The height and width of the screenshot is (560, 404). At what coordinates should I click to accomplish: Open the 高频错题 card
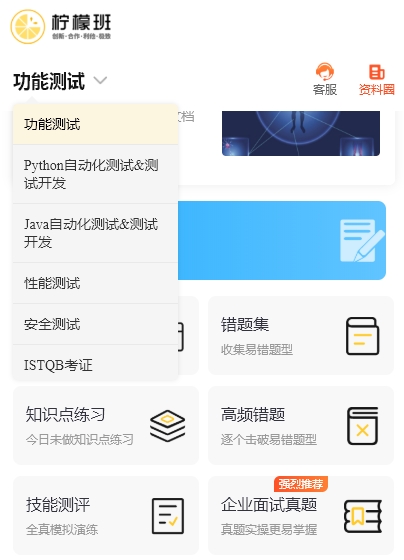301,425
